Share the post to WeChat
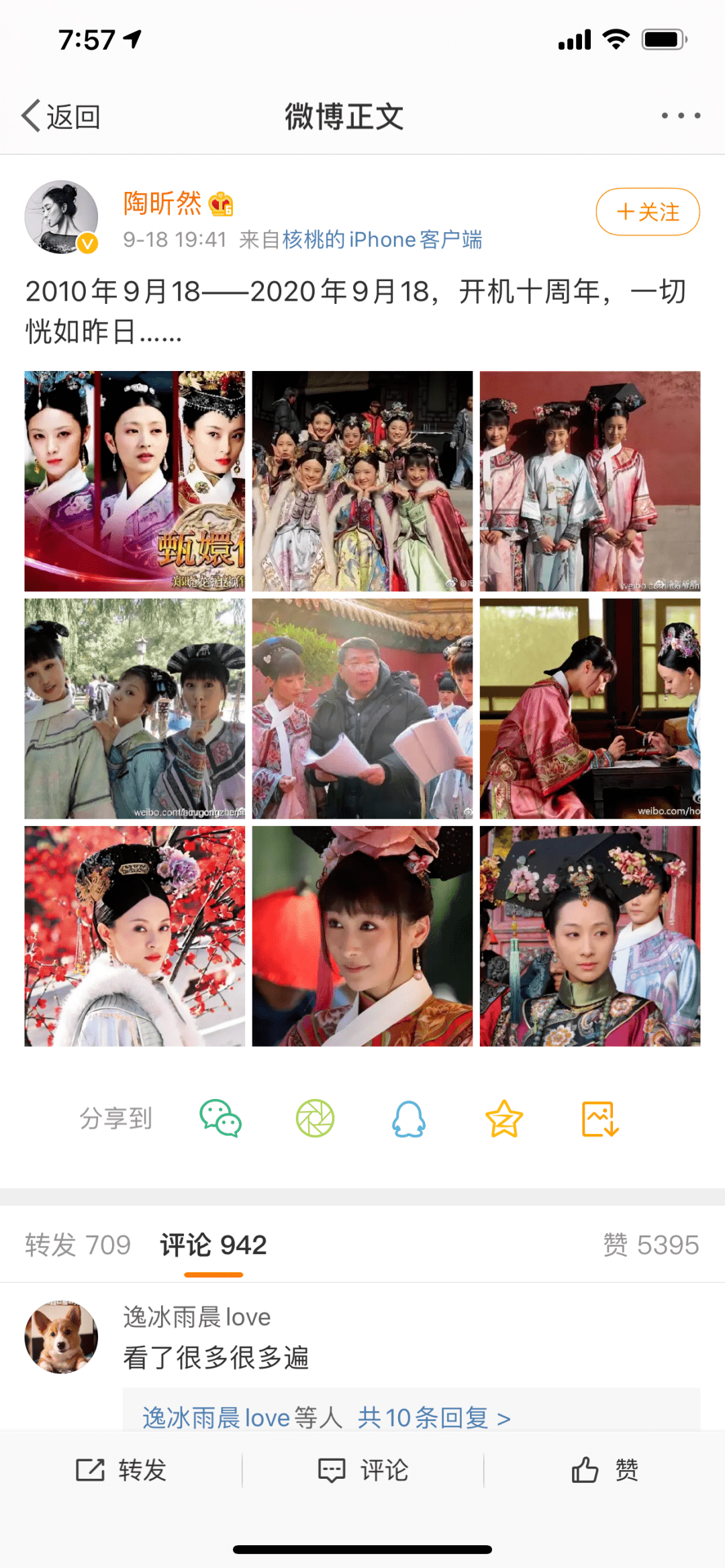The width and height of the screenshot is (725, 1568). click(220, 1118)
